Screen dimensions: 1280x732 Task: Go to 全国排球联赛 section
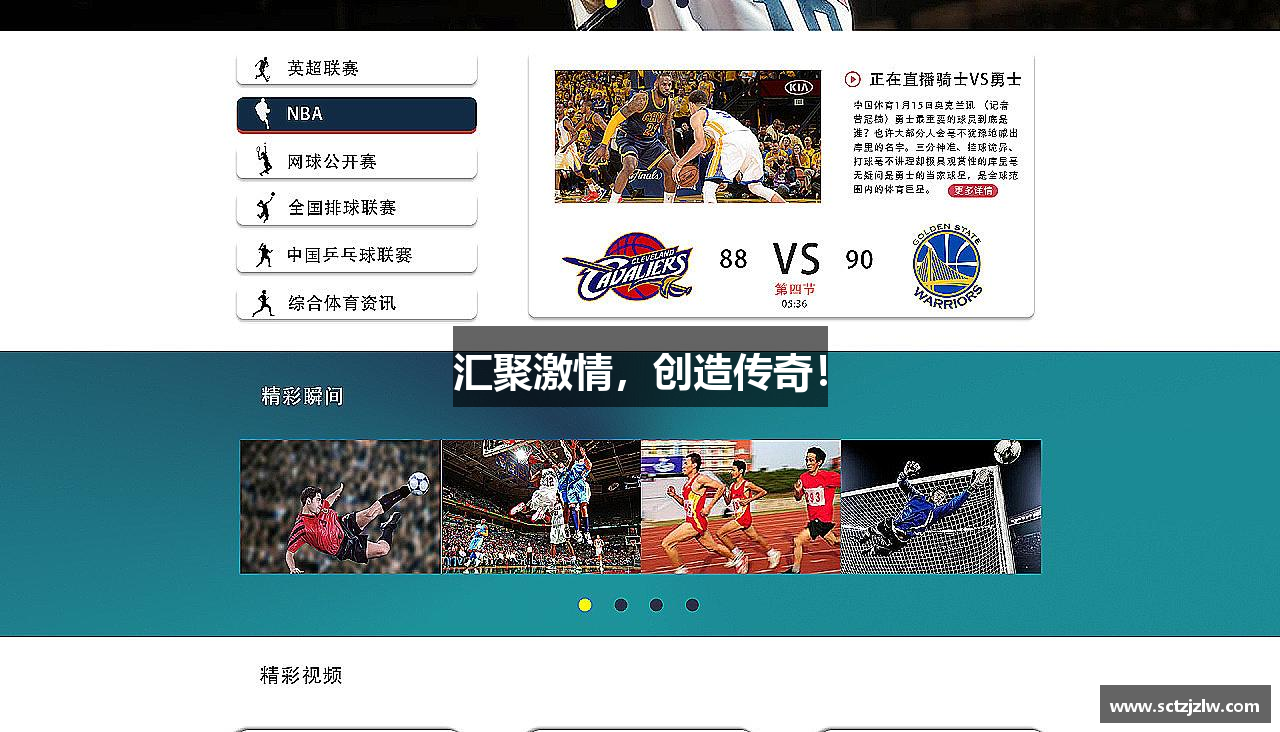coord(356,208)
